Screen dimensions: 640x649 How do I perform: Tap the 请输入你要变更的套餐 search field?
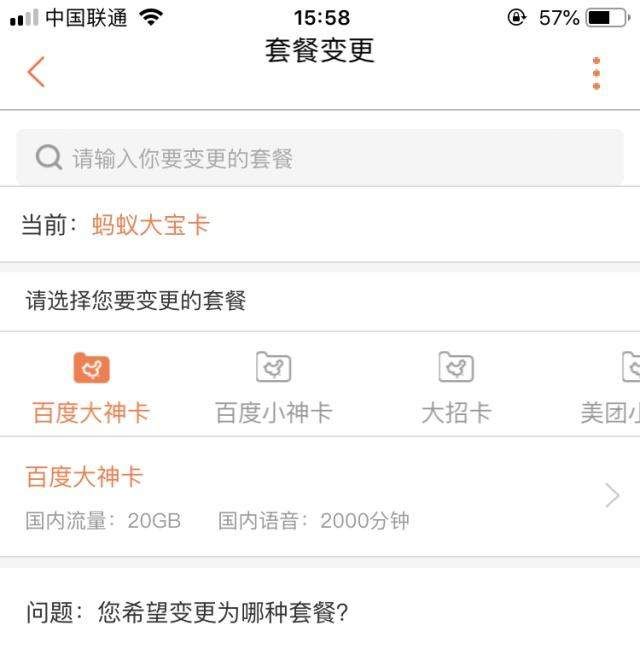[x=320, y=158]
